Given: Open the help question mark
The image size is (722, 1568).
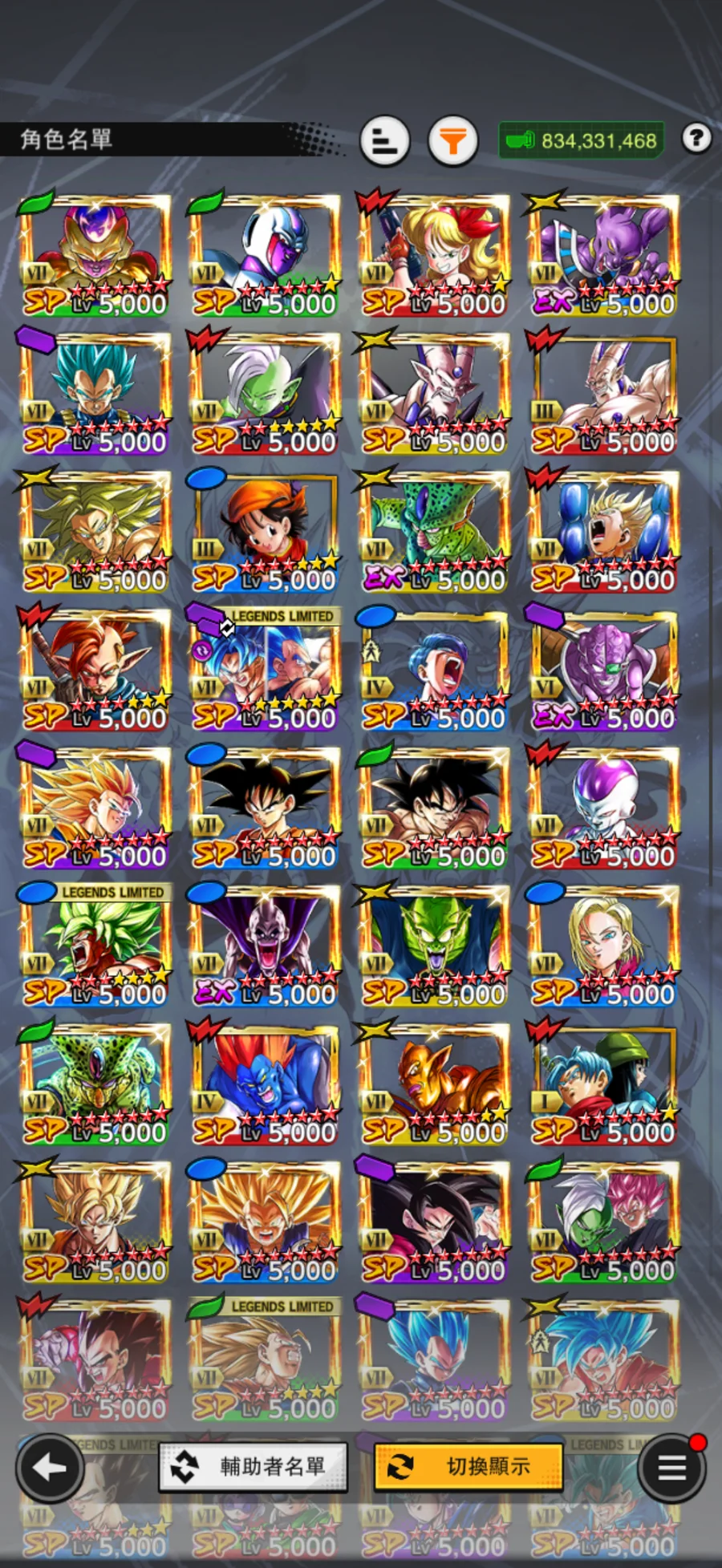Looking at the screenshot, I should tap(696, 139).
